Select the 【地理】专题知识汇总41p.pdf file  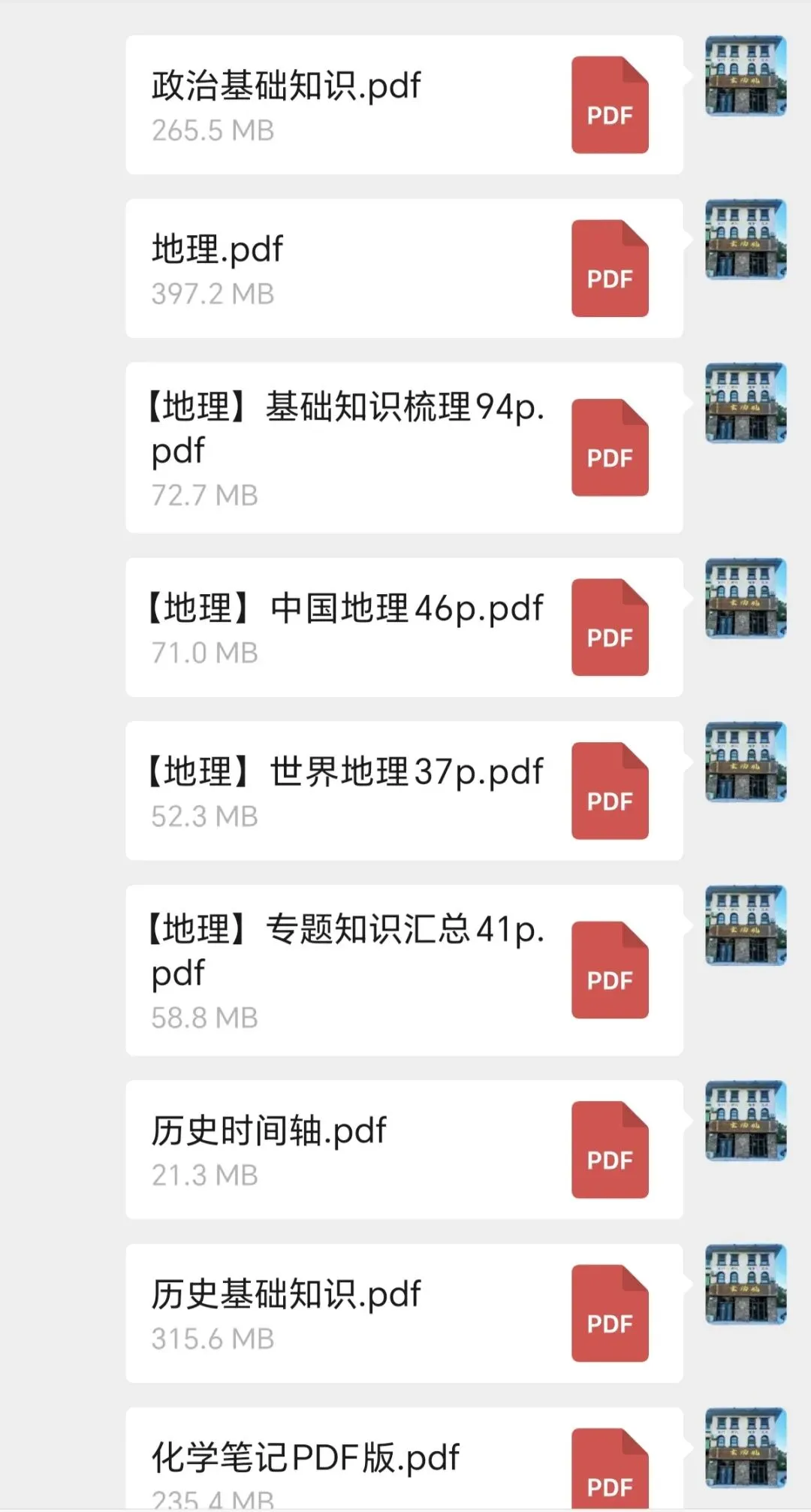404,970
